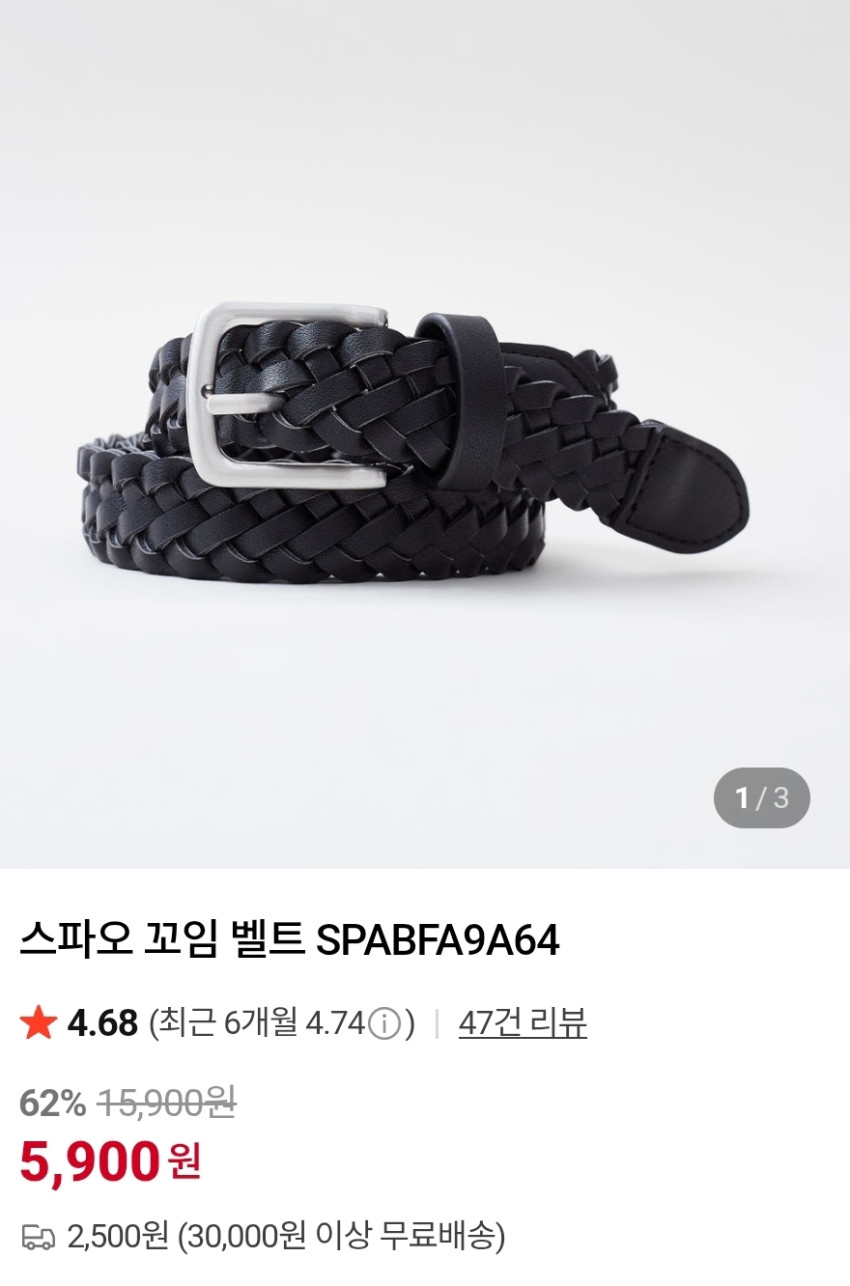
Task: Open the 47건 리뷰 reviews link
Action: pyautogui.click(x=522, y=1023)
